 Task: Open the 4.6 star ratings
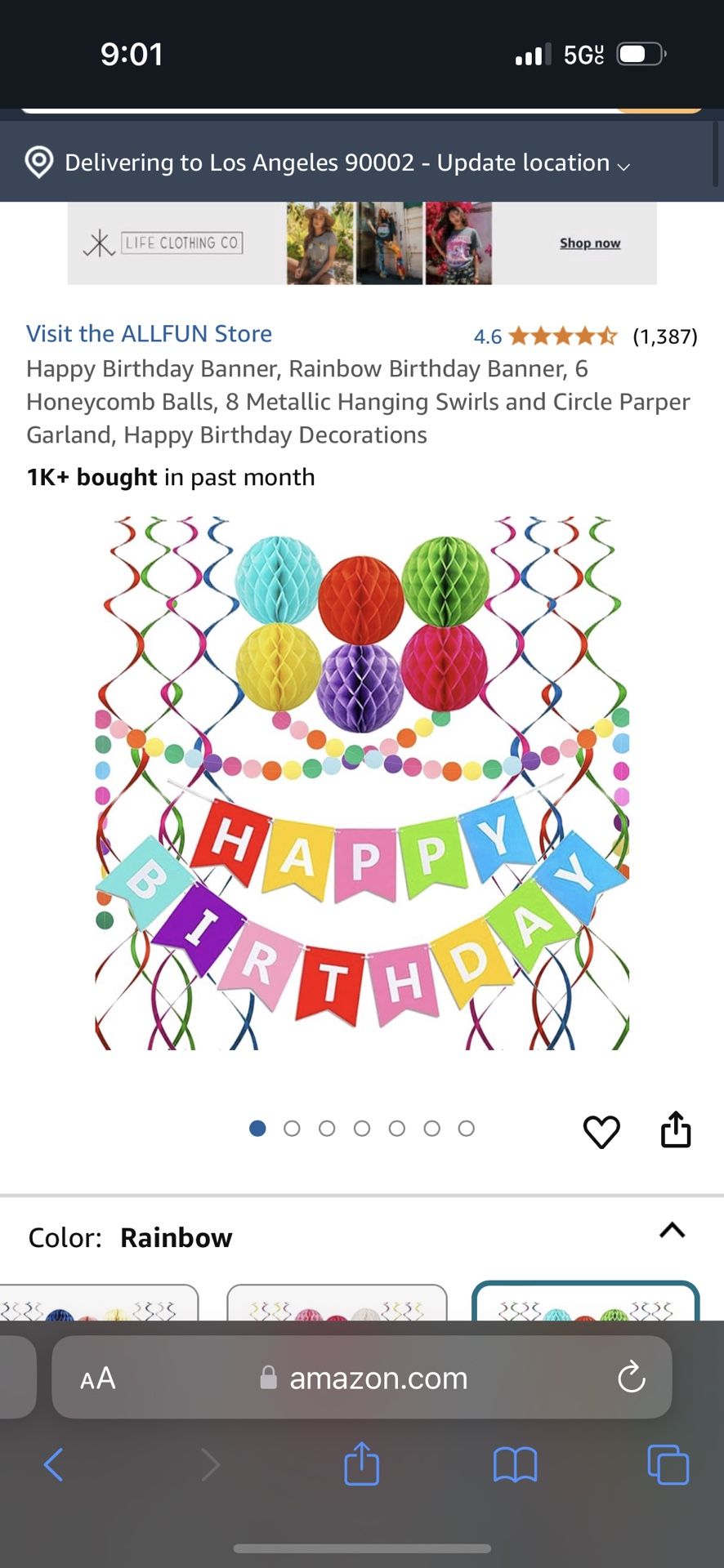[x=561, y=336]
